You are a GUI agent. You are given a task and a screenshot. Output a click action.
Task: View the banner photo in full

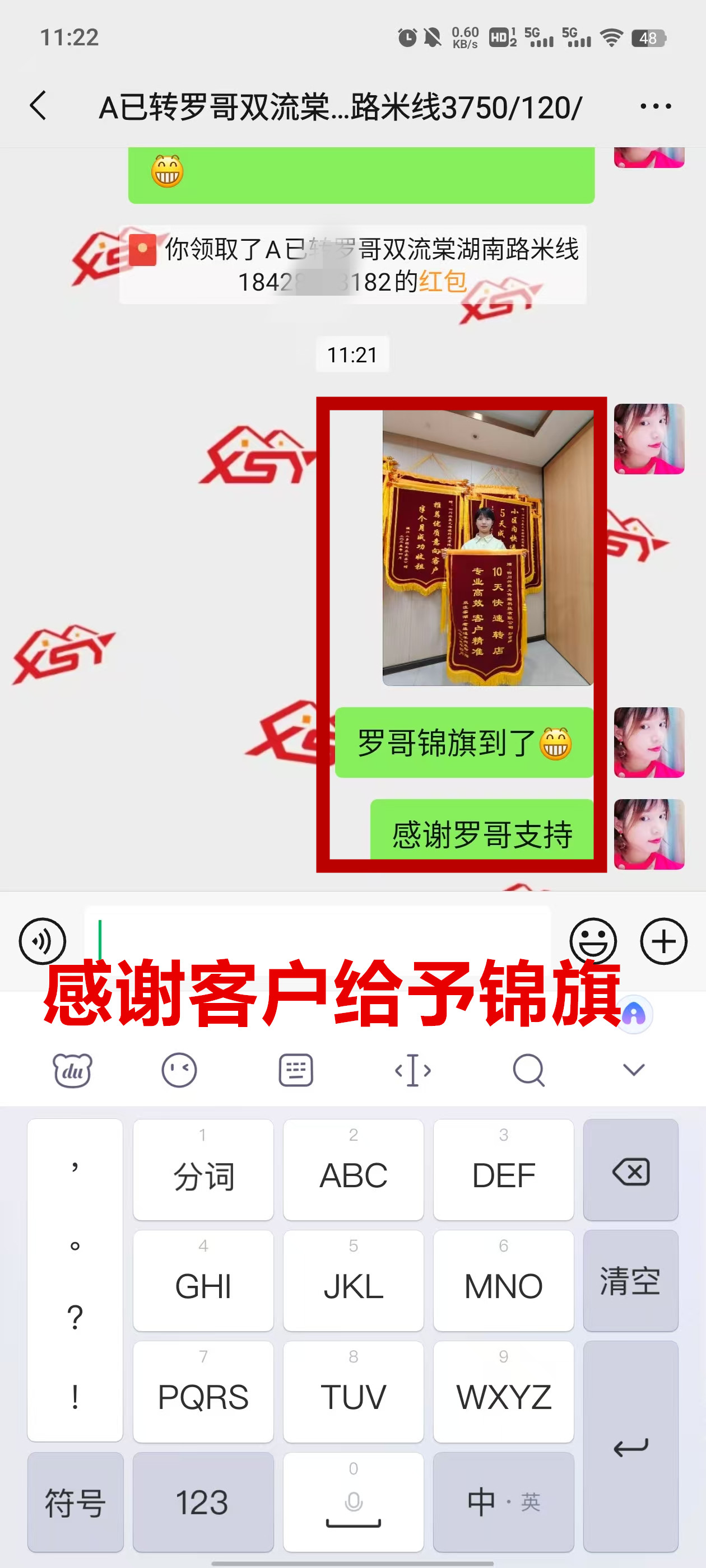(x=487, y=547)
